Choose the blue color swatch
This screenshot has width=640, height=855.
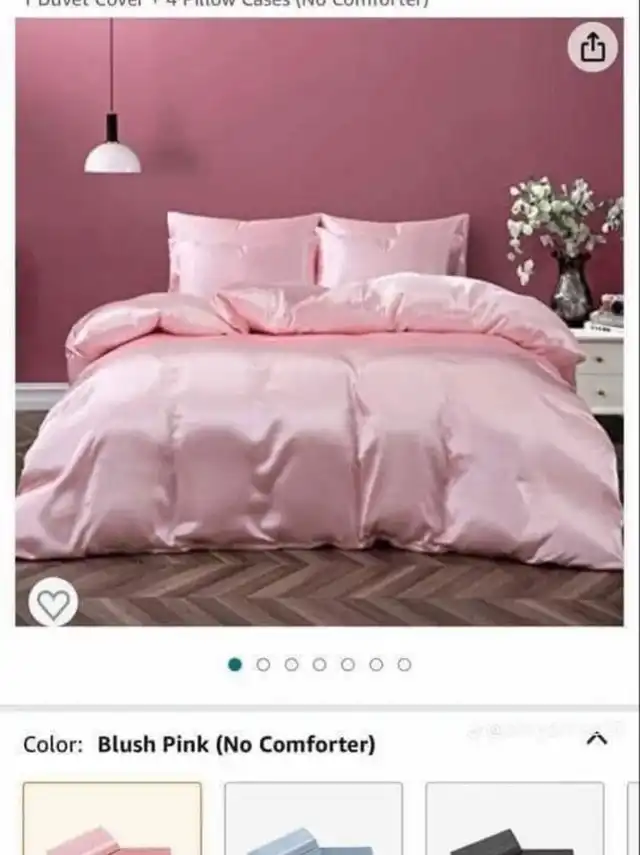313,820
